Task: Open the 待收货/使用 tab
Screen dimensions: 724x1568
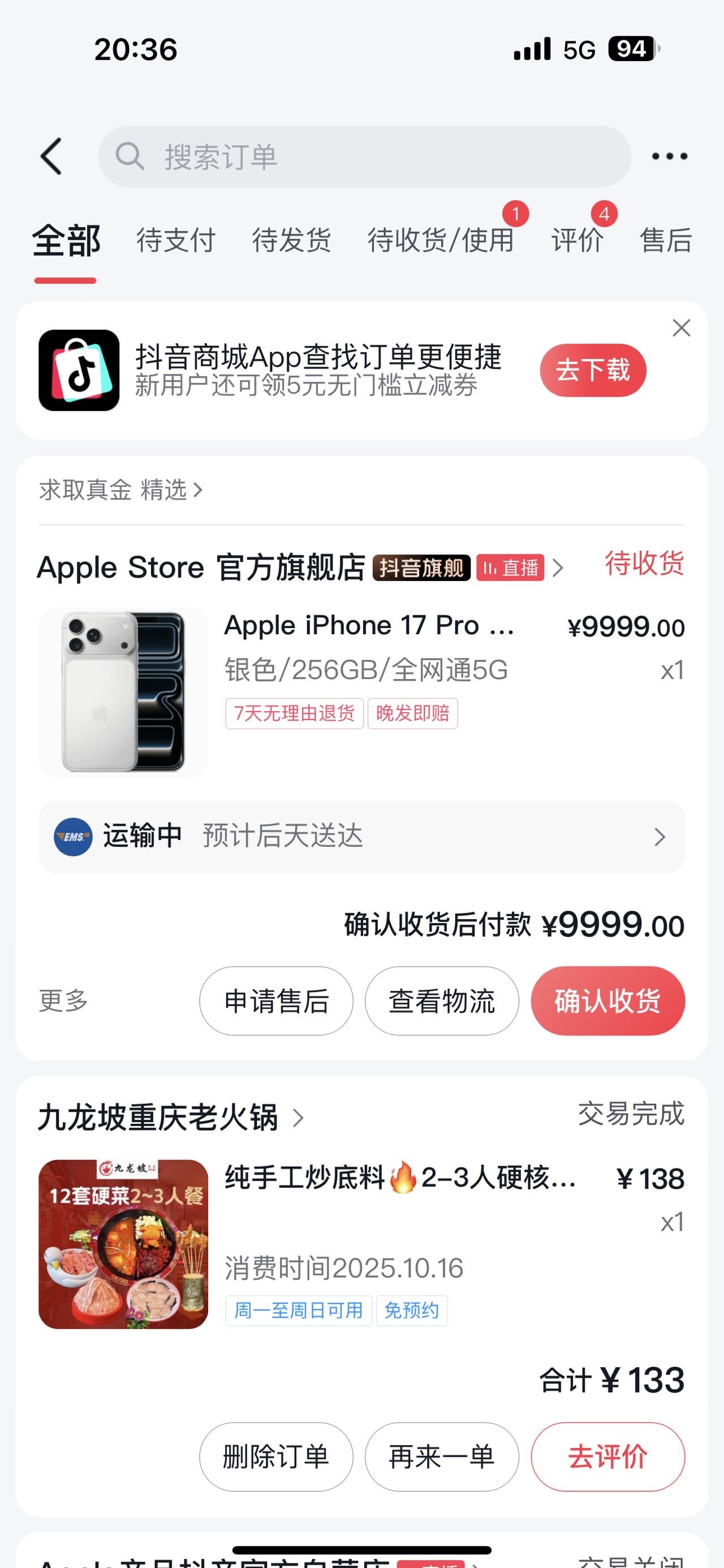Action: point(440,240)
